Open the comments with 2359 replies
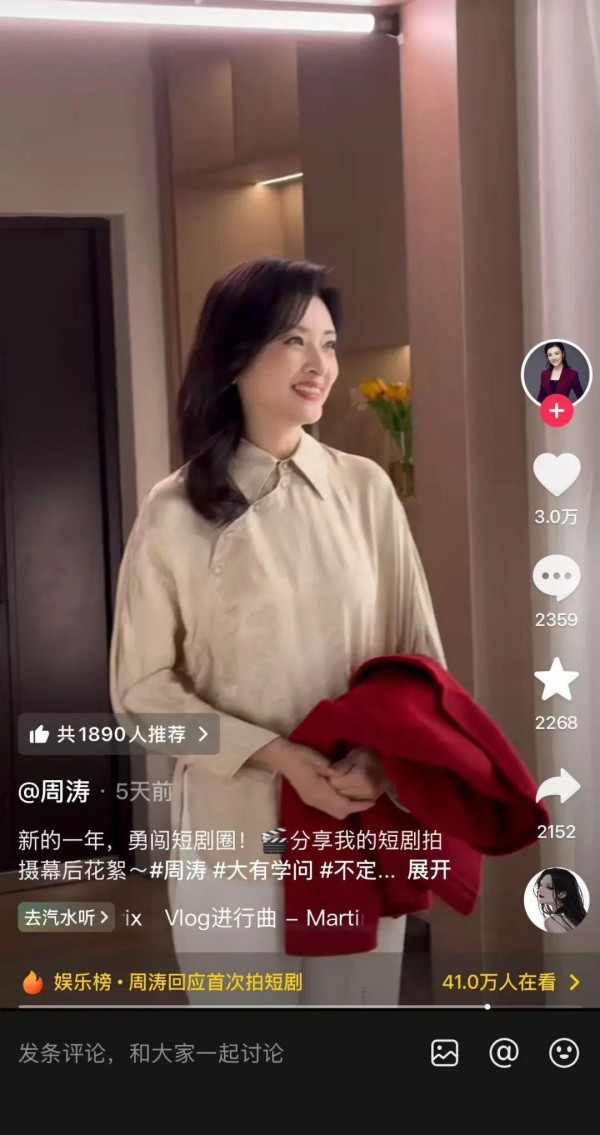 (556, 578)
